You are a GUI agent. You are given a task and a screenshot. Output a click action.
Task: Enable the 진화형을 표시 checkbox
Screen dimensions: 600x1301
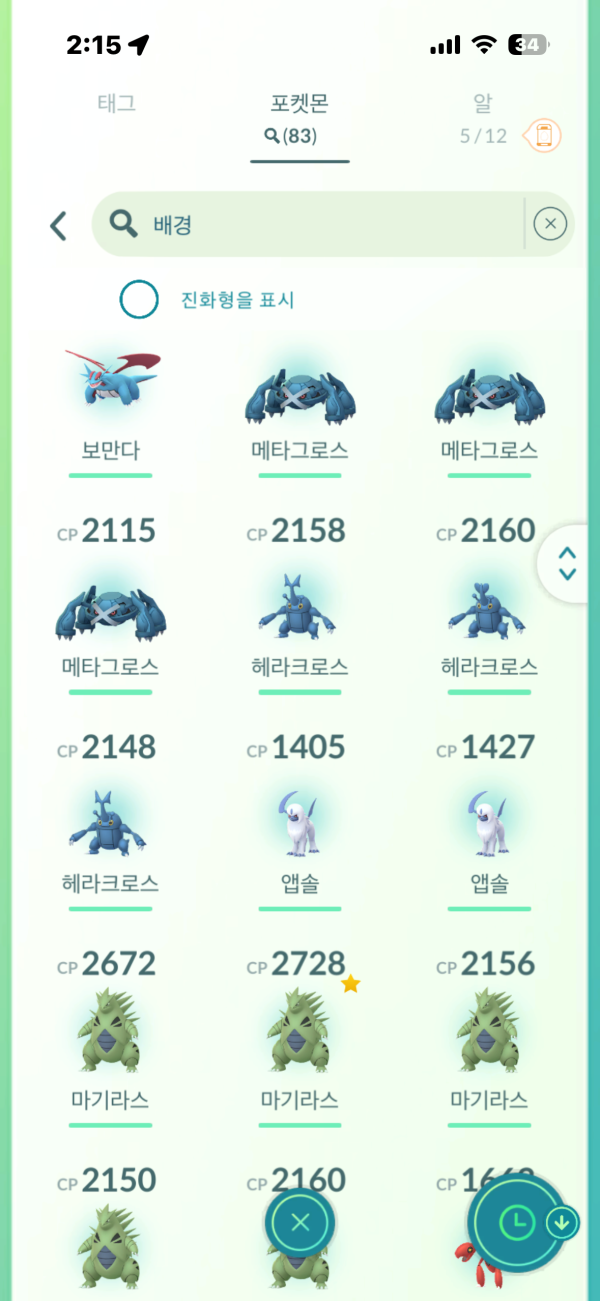click(x=139, y=300)
